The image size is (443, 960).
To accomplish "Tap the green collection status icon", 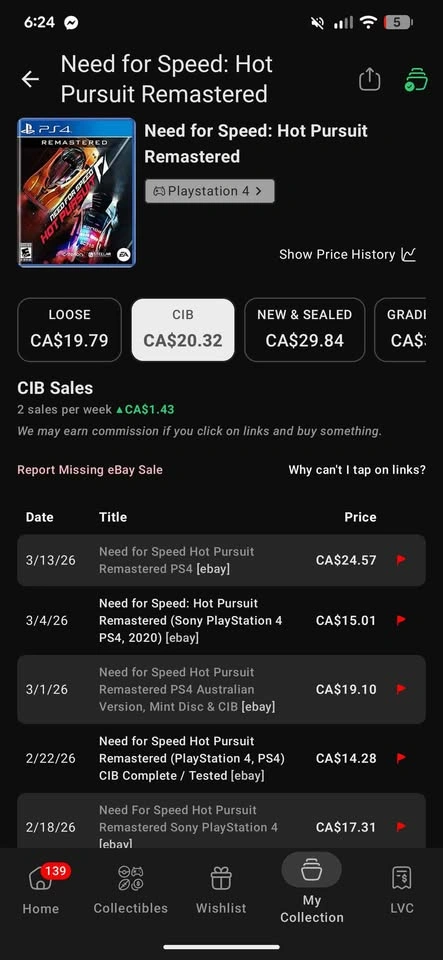I will [x=416, y=80].
